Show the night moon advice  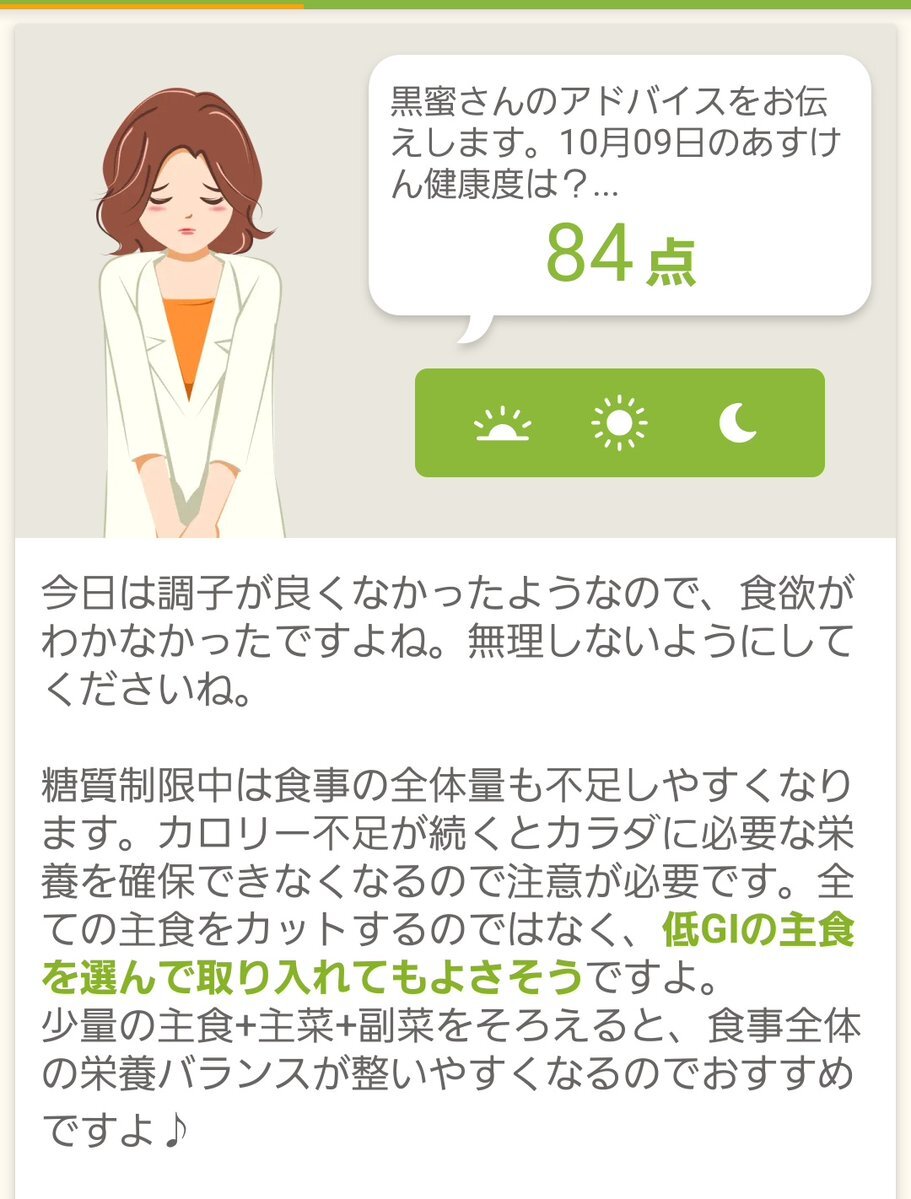(x=737, y=423)
